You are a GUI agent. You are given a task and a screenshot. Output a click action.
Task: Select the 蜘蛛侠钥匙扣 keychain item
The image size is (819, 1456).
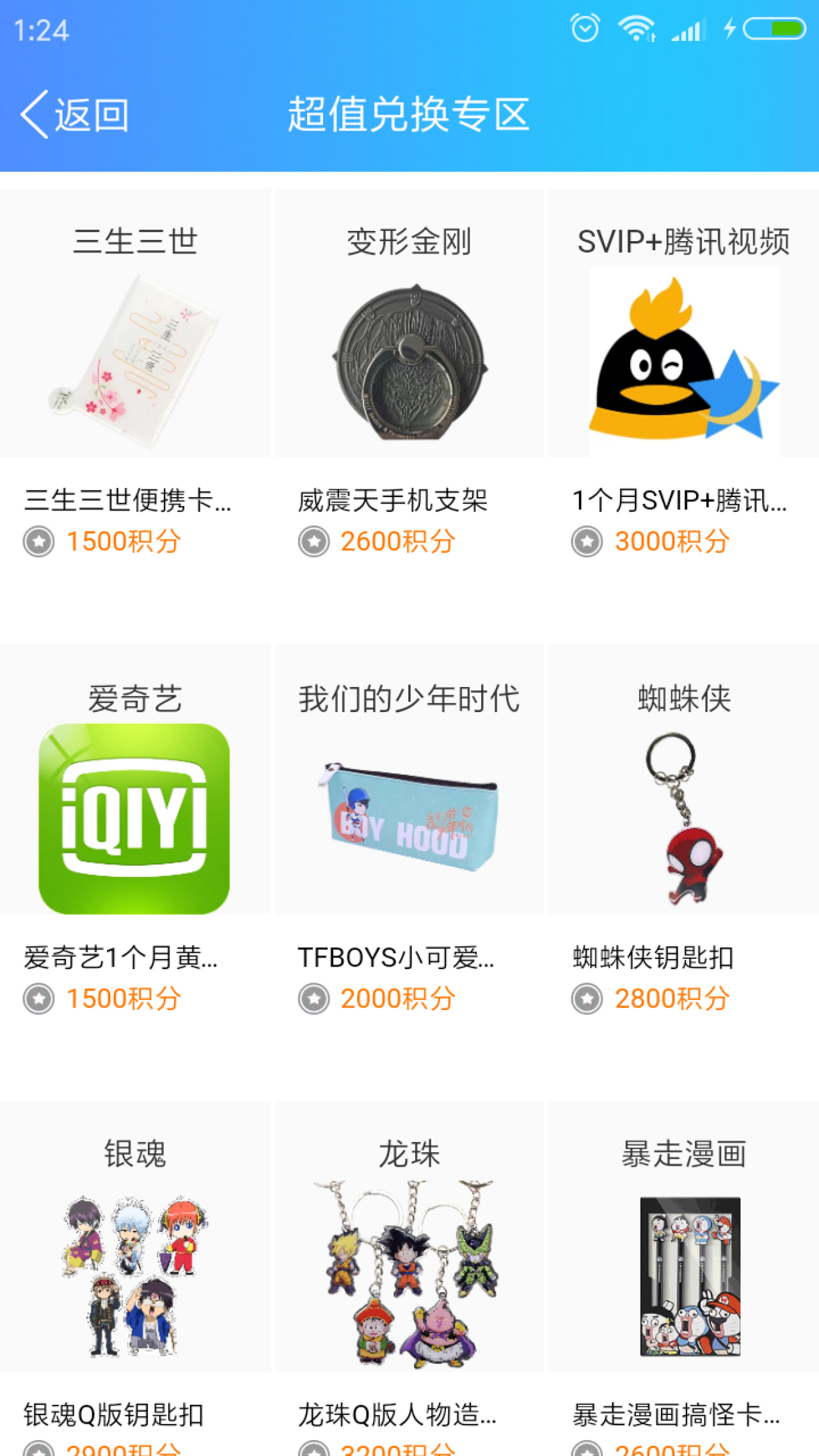tap(683, 819)
